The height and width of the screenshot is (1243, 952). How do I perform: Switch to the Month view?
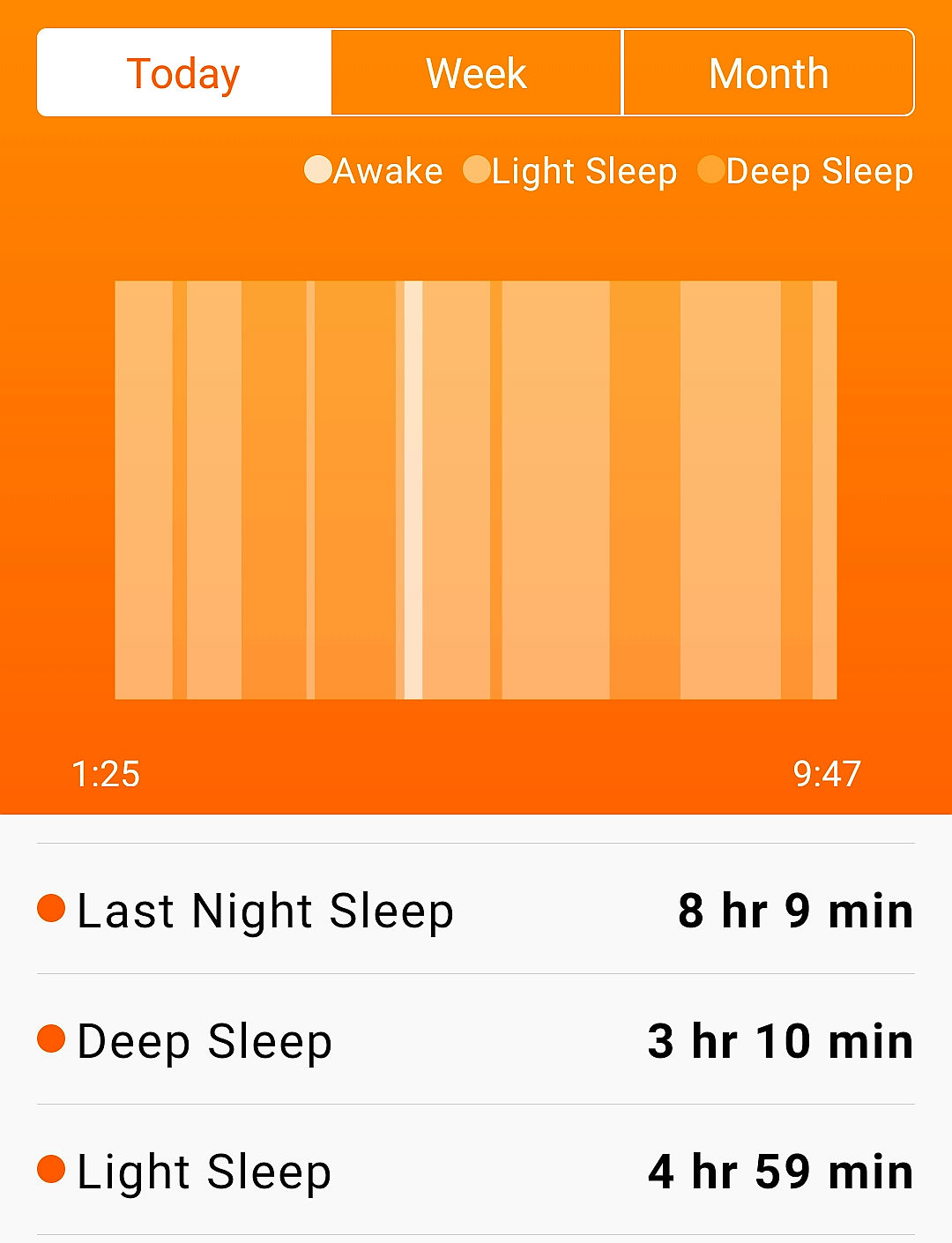(769, 73)
